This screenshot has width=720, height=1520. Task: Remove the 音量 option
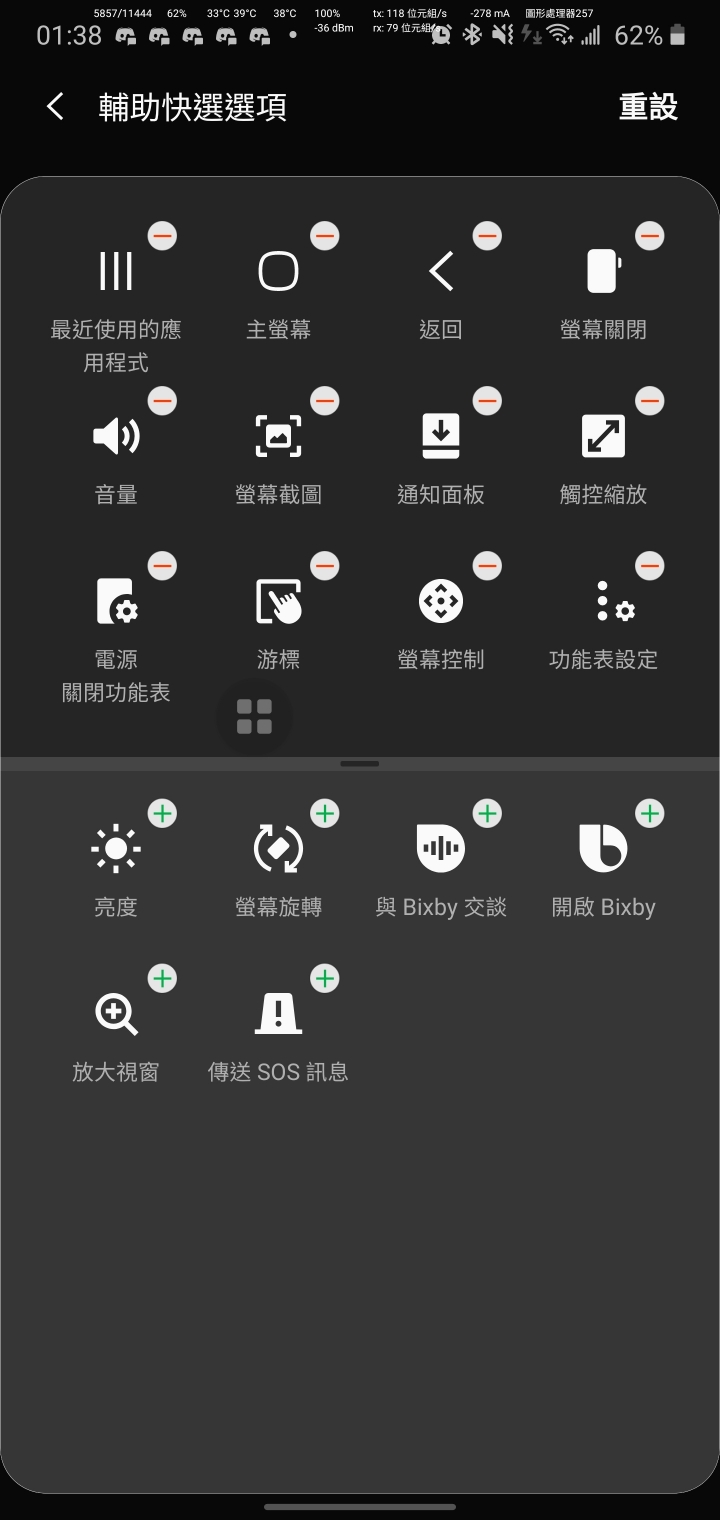[162, 402]
